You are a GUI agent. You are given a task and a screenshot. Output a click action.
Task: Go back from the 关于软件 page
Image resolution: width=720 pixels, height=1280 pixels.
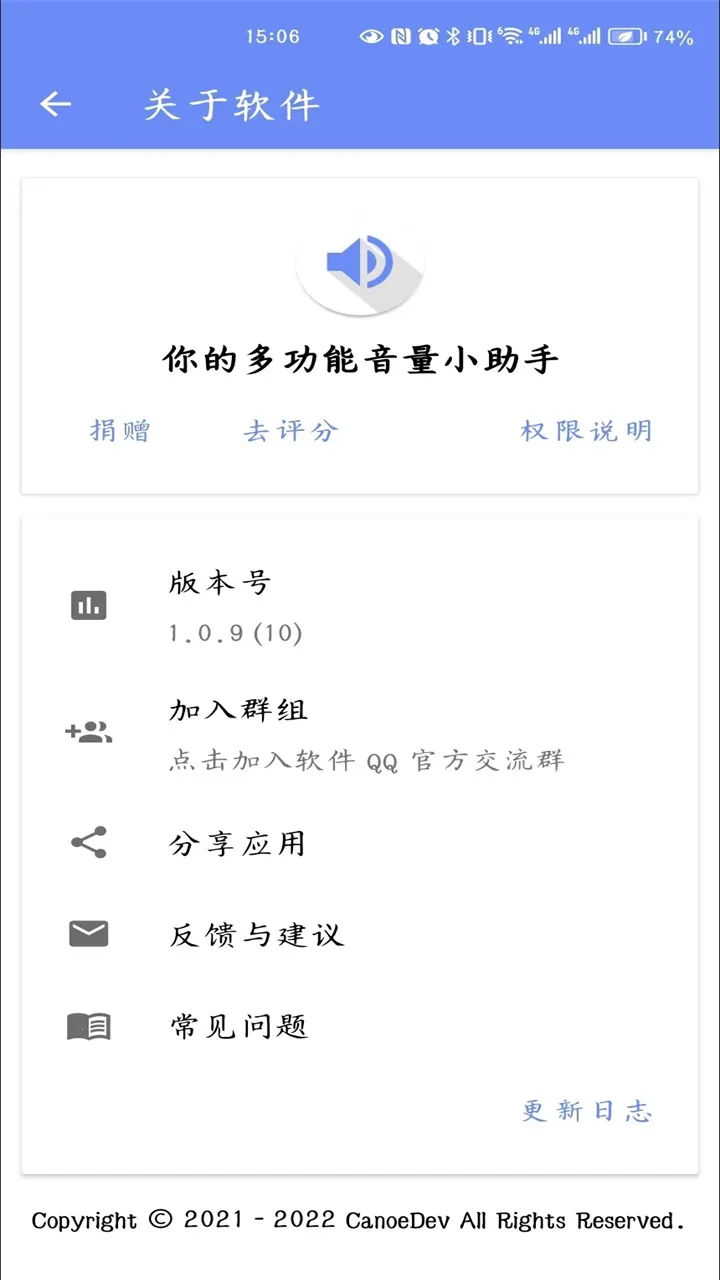point(56,104)
